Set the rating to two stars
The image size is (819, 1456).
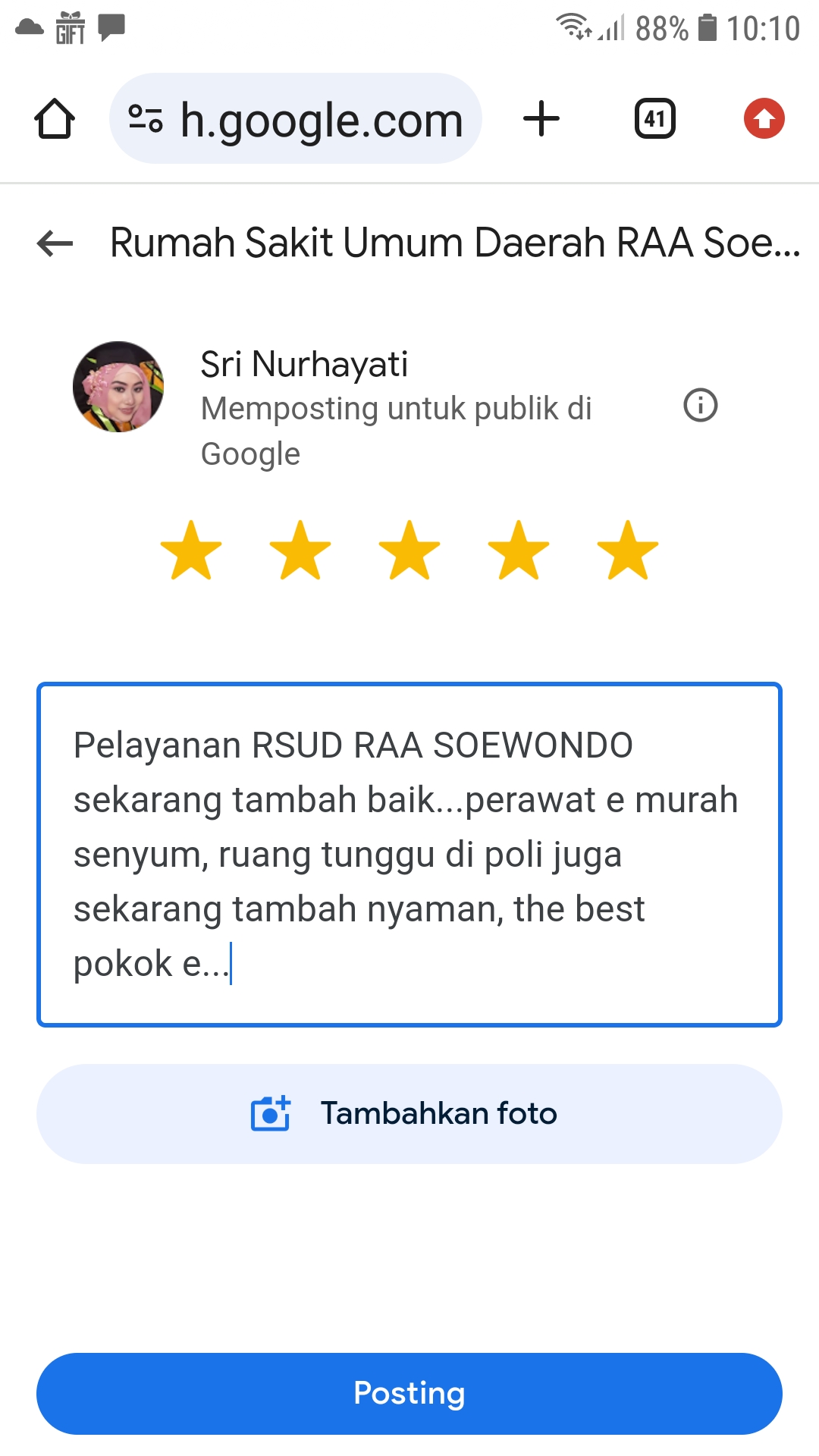click(300, 551)
